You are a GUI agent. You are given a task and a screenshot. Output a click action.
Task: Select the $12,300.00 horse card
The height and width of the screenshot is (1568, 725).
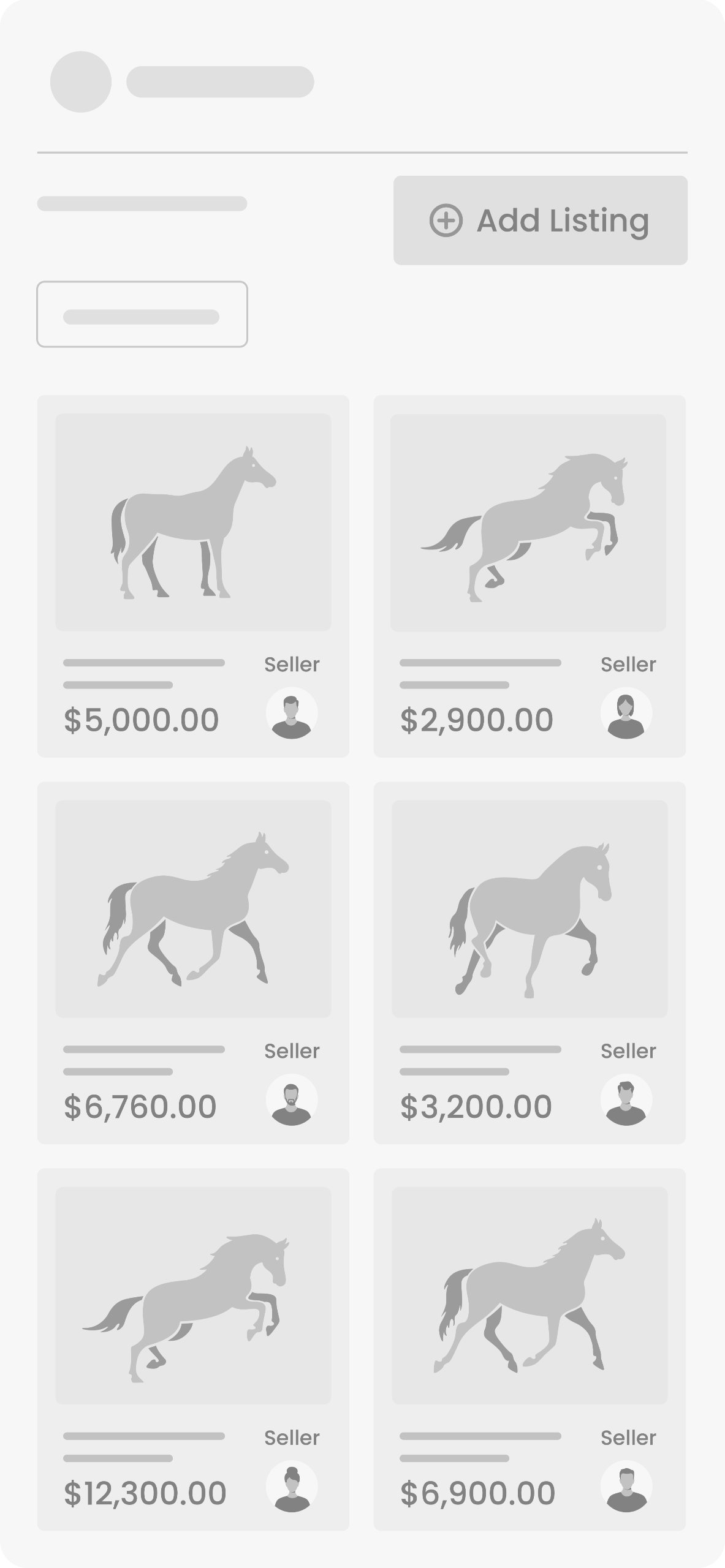pyautogui.click(x=193, y=1295)
